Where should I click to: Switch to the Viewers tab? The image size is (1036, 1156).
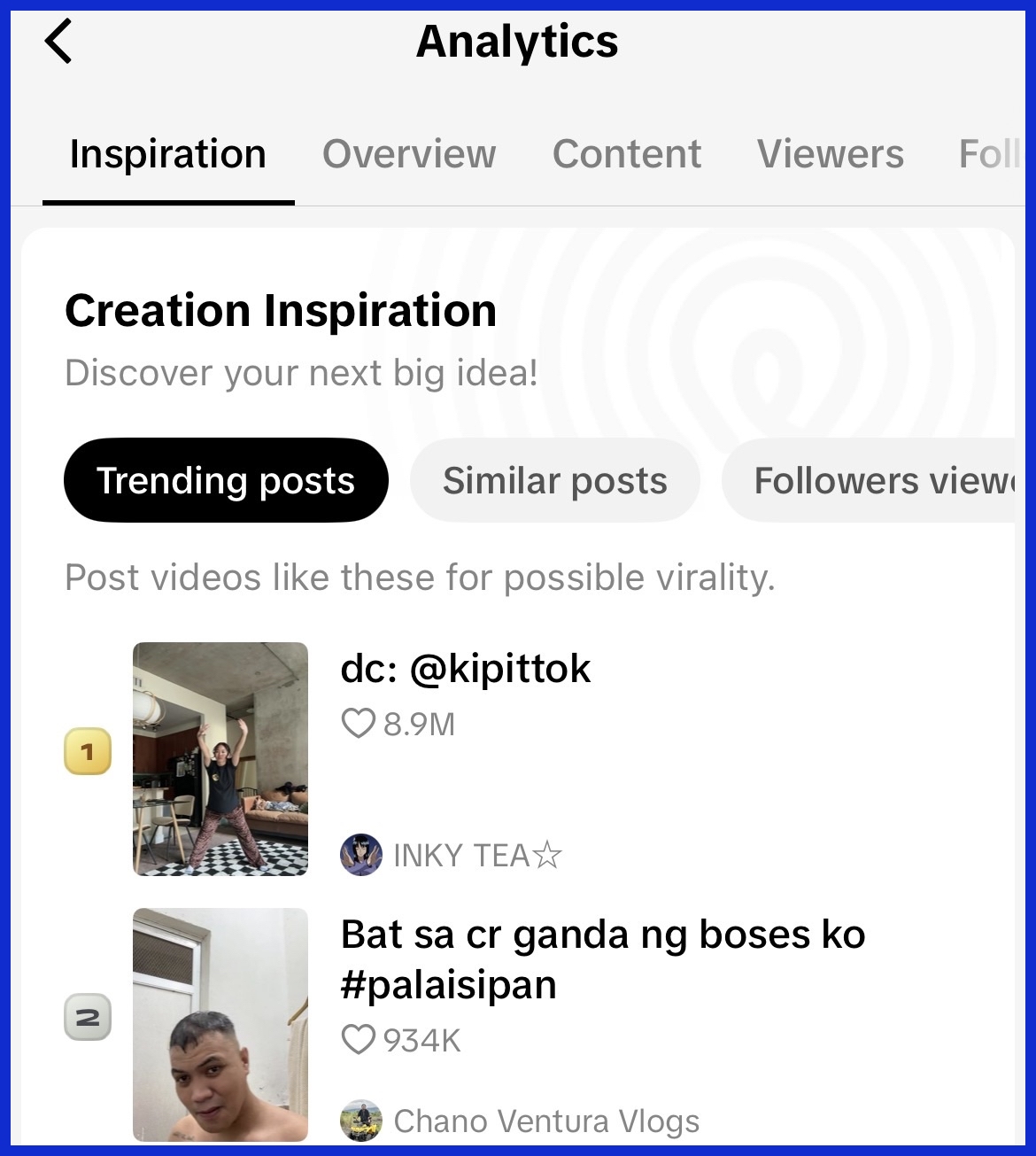pos(831,154)
